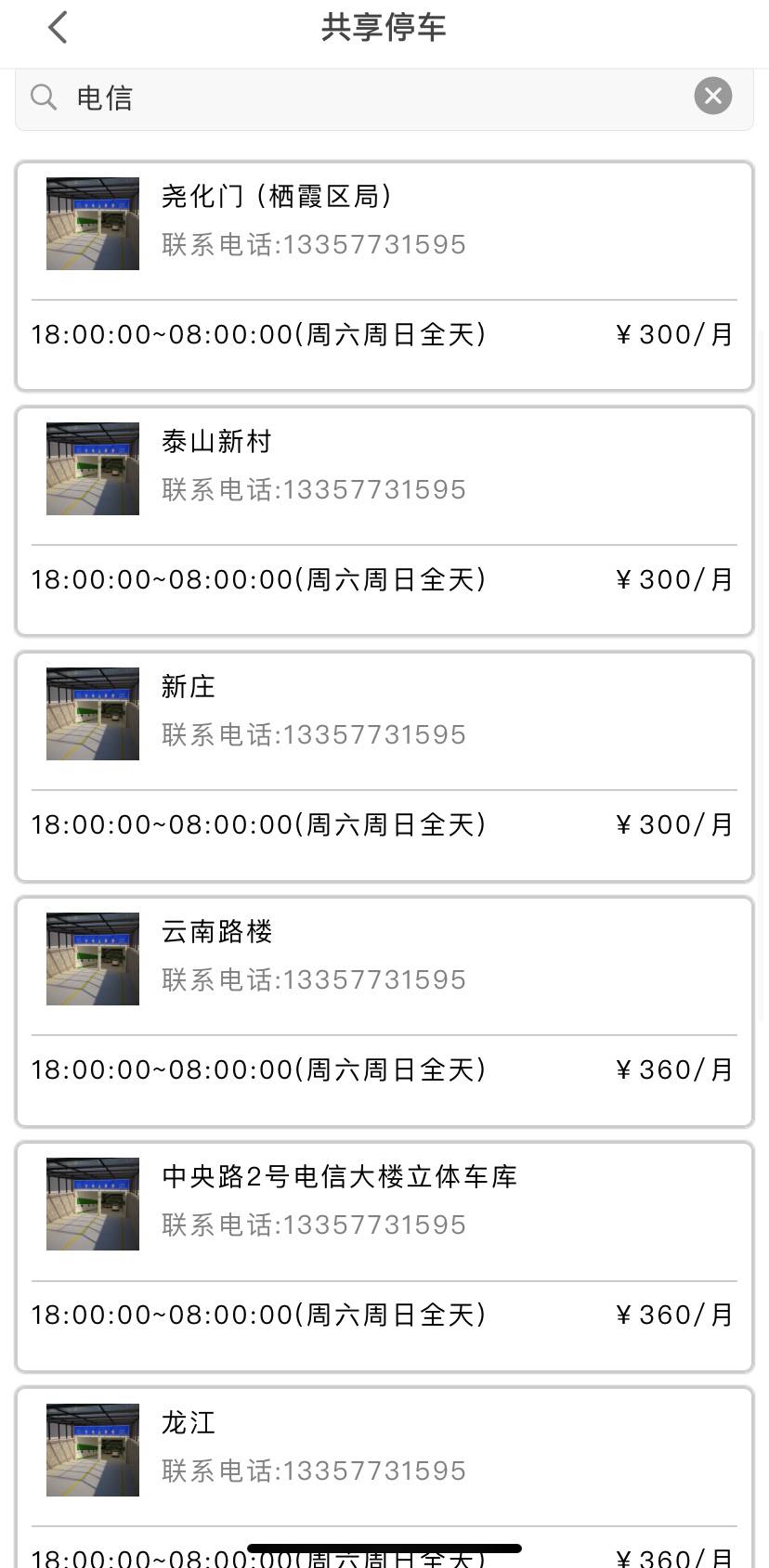Open the 龙江 parking card
The height and width of the screenshot is (1568, 769).
coord(384,1478)
